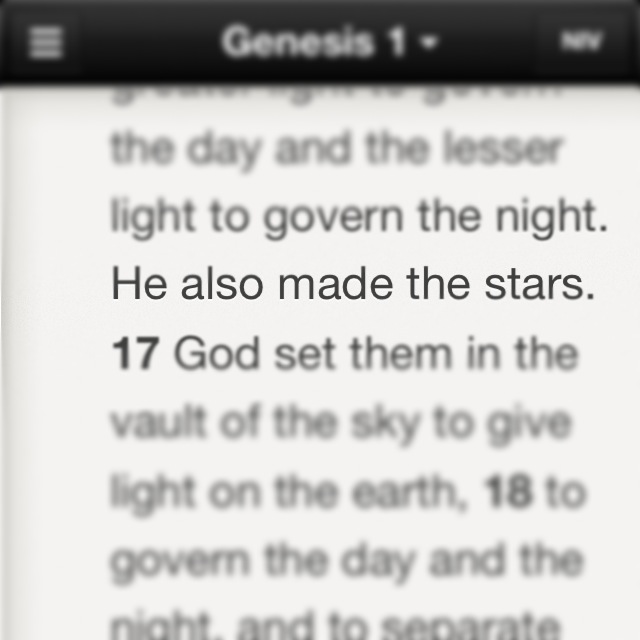Screen dimensions: 640x640
Task: Expand the Genesis 1 chapter picker
Action: click(329, 42)
